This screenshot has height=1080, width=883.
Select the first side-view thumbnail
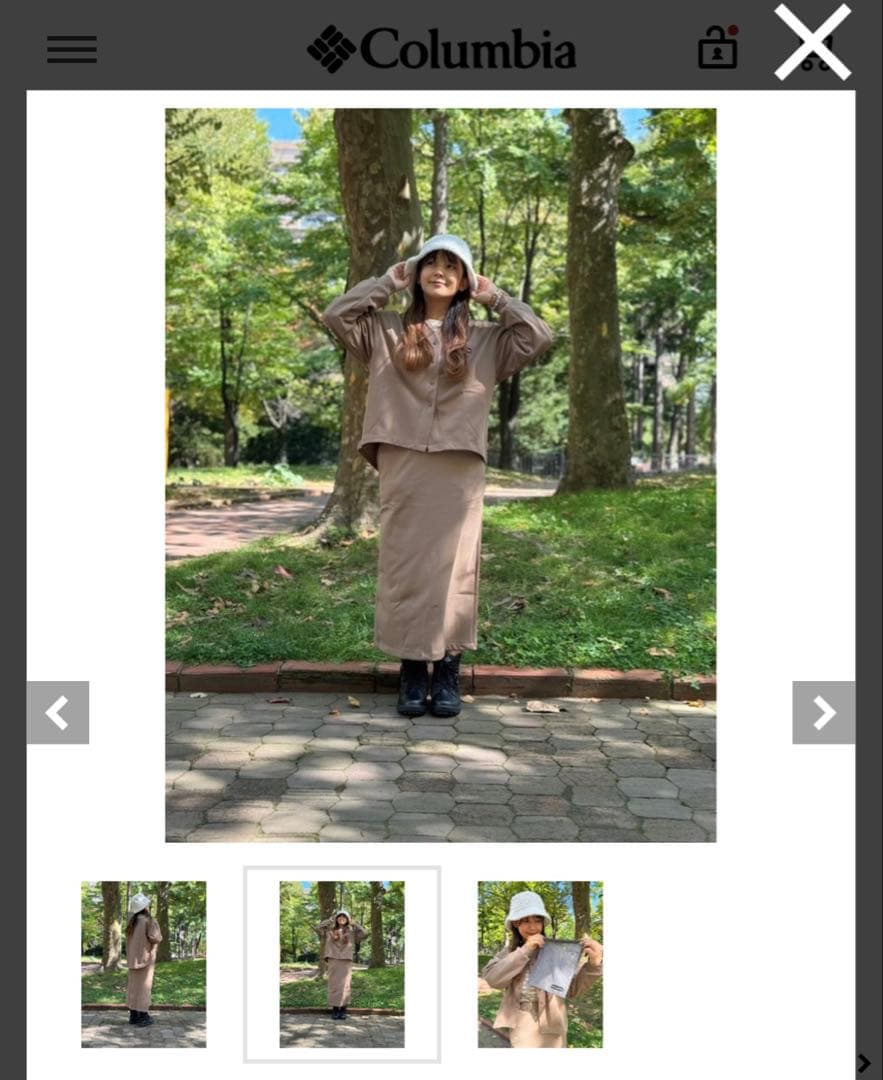tap(143, 964)
